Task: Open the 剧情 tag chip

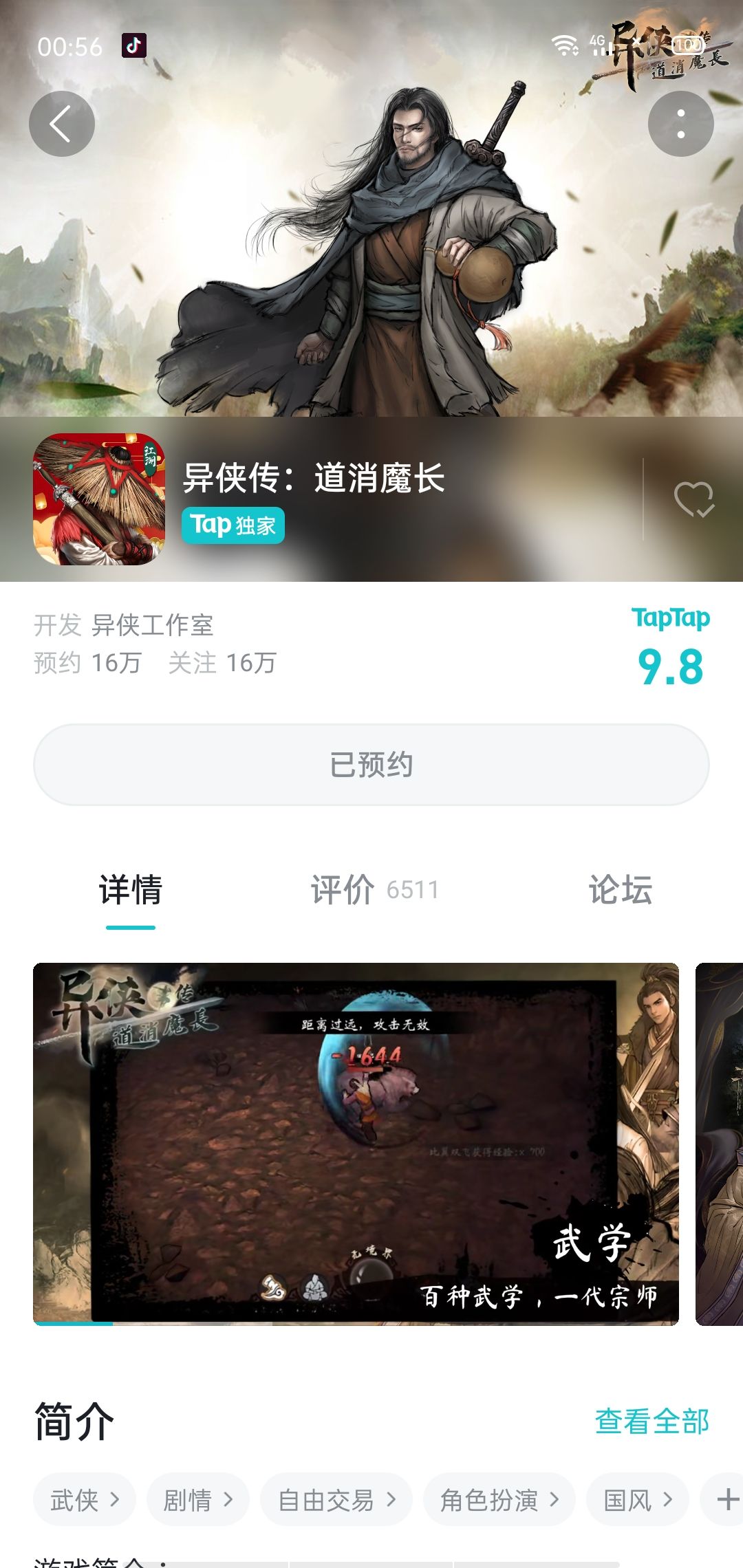Action: click(x=197, y=1499)
